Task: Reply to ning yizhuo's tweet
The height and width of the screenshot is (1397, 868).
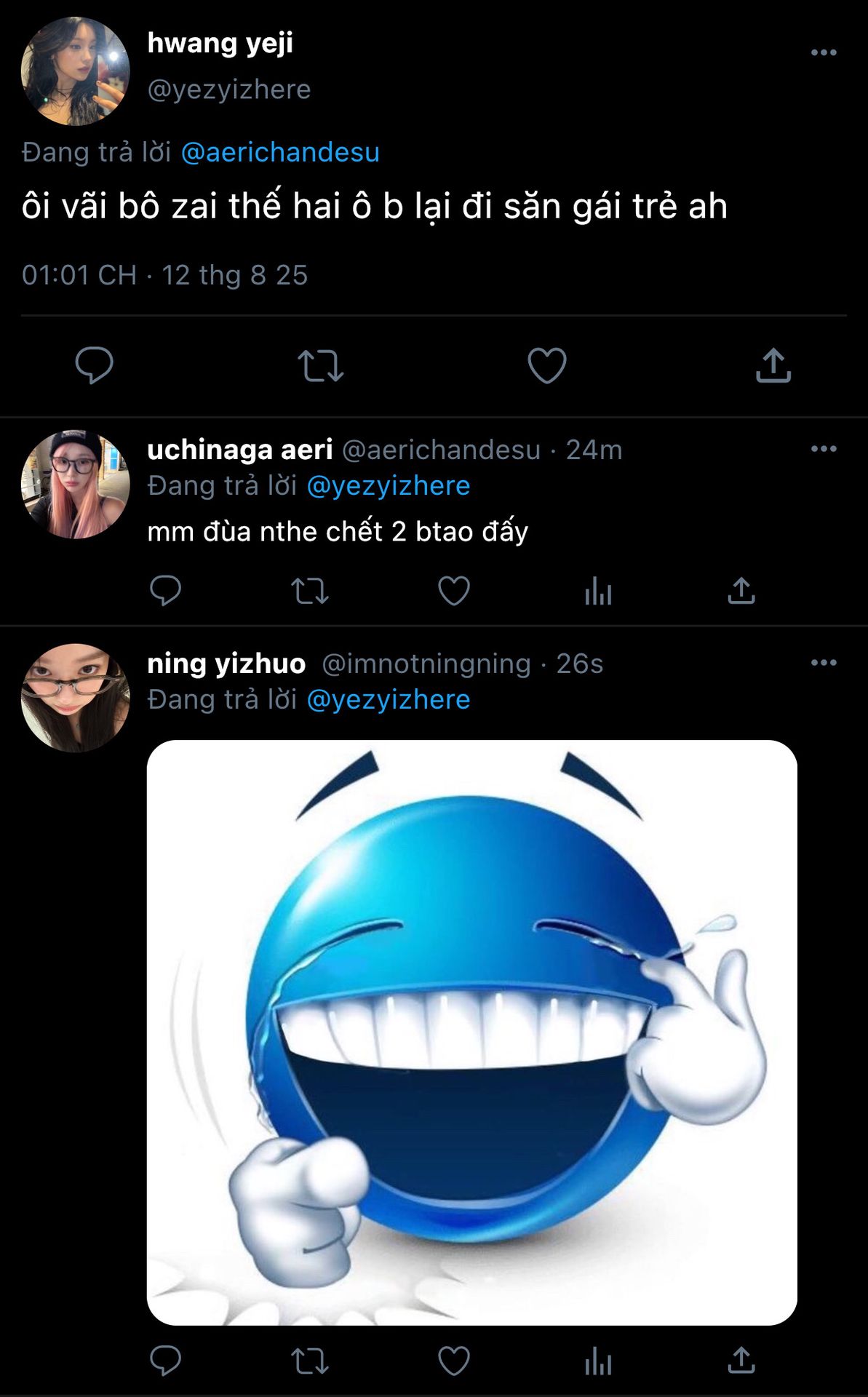Action: point(165,1361)
